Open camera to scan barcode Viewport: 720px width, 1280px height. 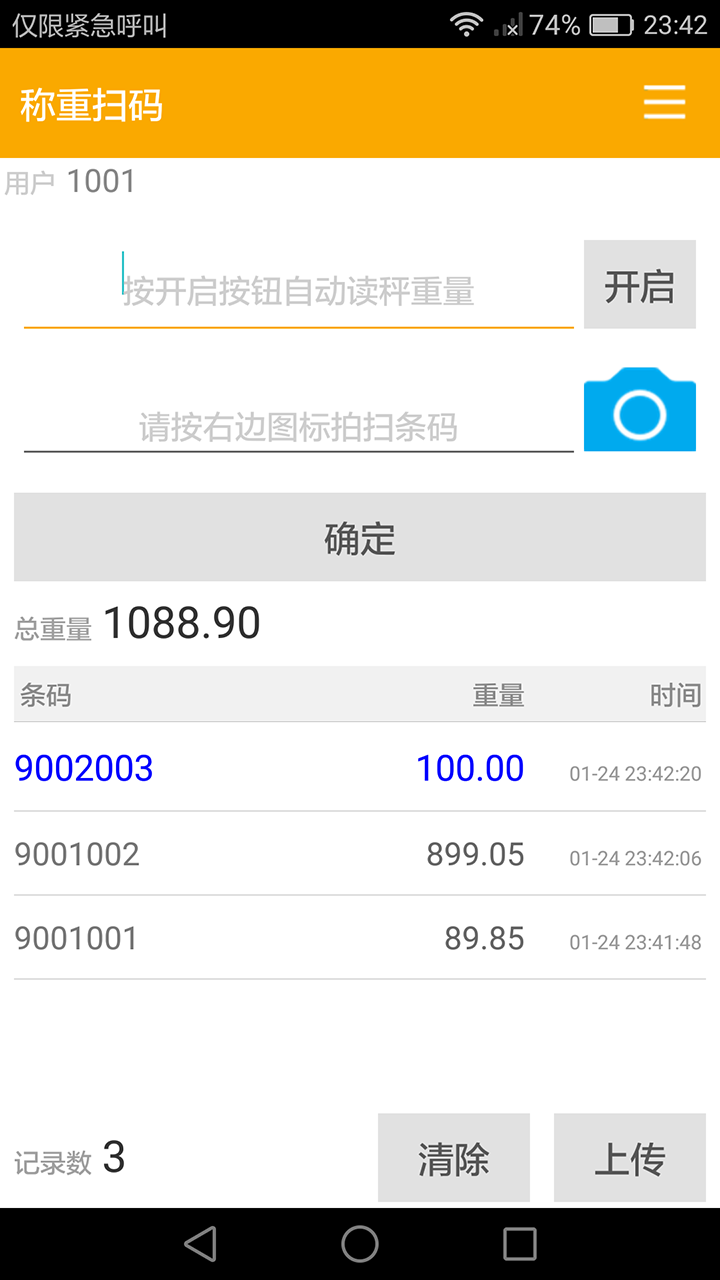640,409
